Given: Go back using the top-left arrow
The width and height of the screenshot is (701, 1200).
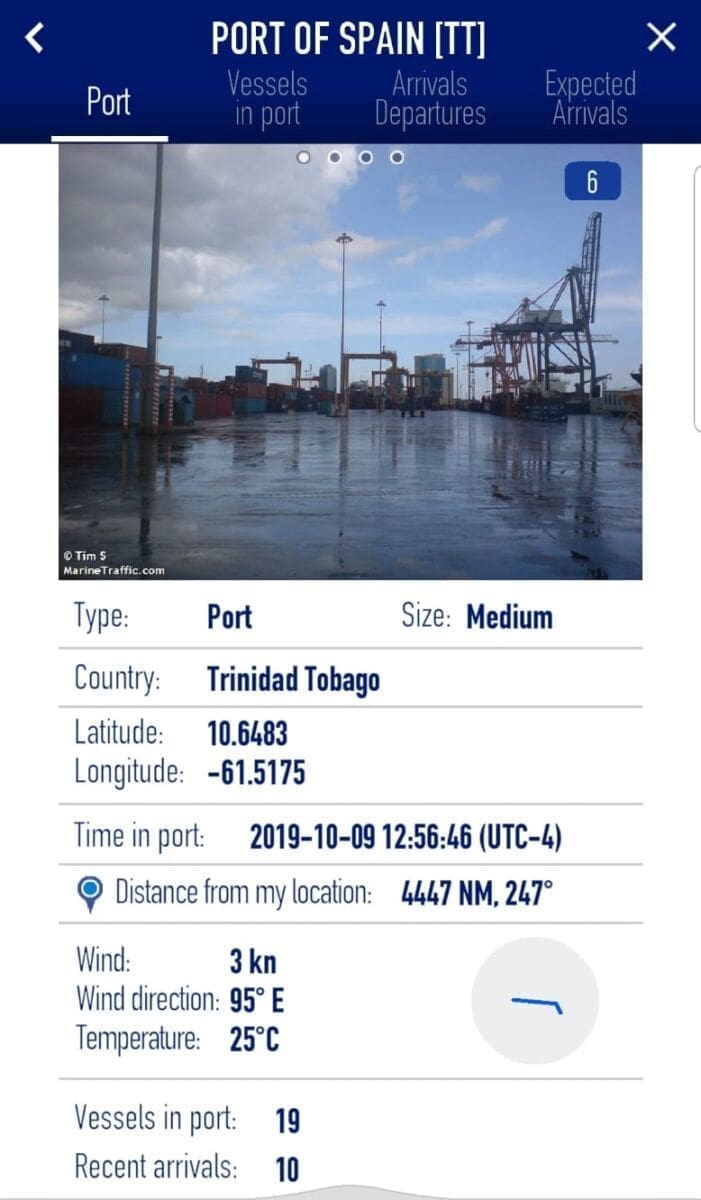Looking at the screenshot, I should click(36, 39).
